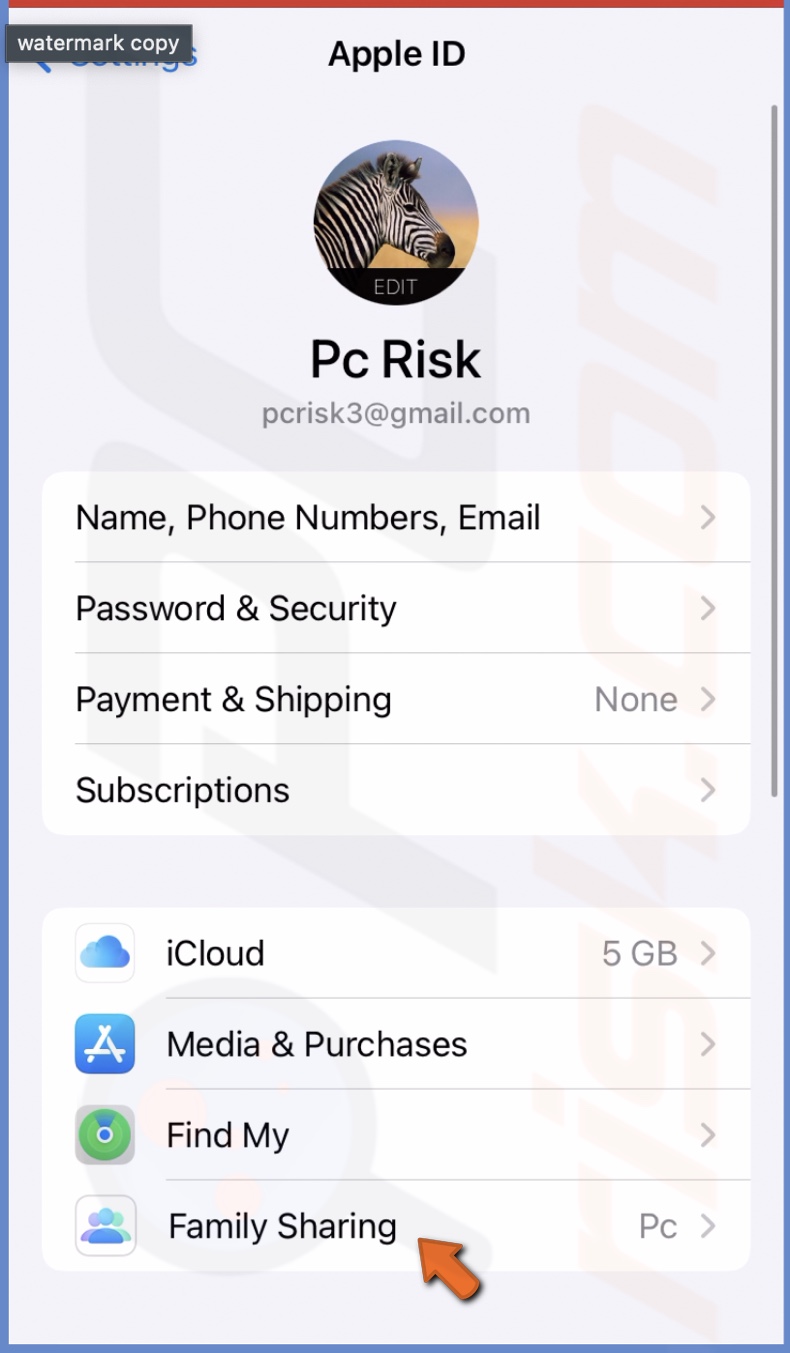Open Media & Purchases
The height and width of the screenshot is (1353, 790).
pos(395,1044)
